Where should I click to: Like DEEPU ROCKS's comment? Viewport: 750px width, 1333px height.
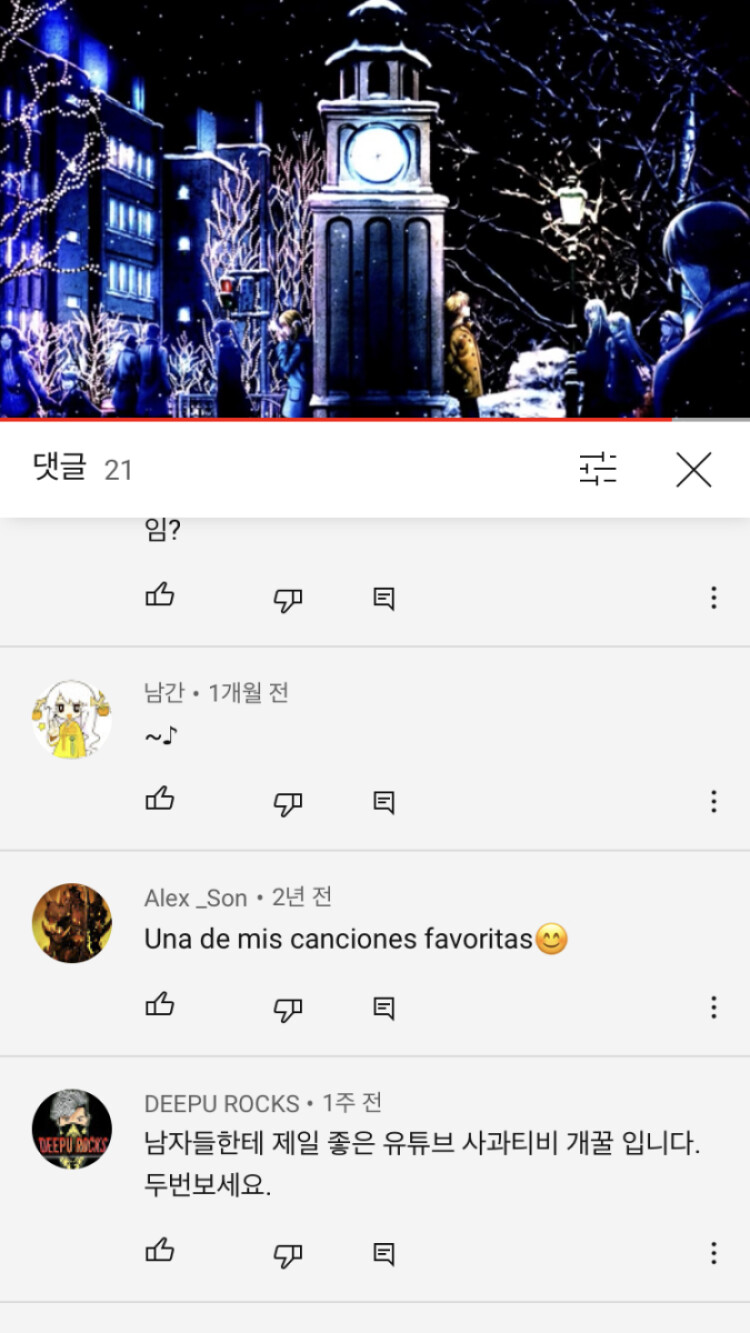point(160,1250)
